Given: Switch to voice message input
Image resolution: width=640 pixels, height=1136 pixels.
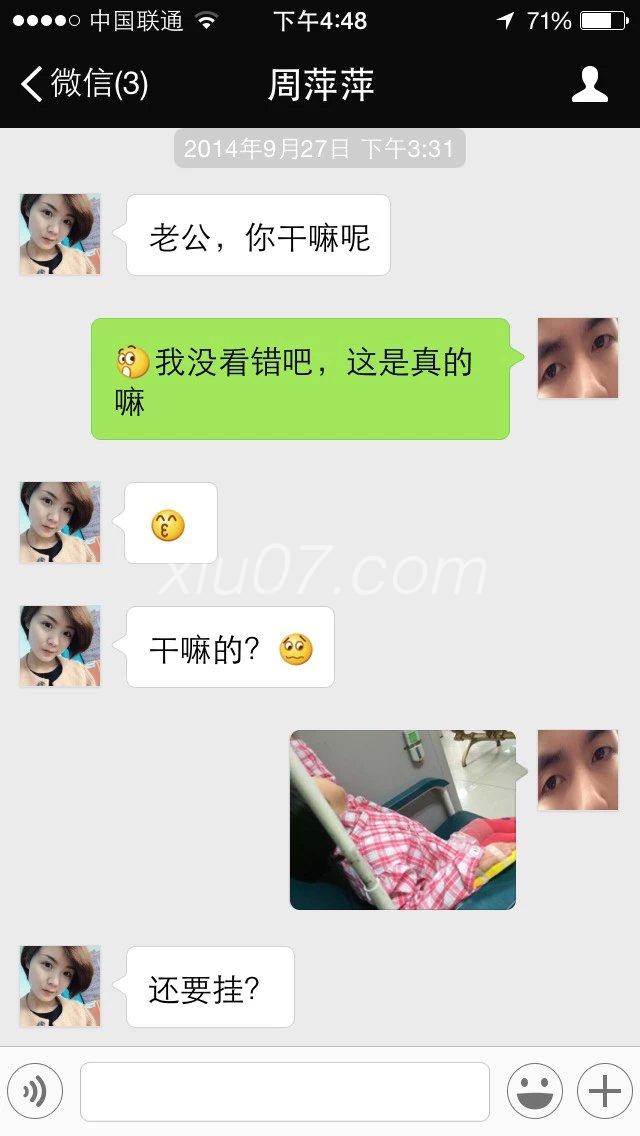Looking at the screenshot, I should pos(35,1091).
